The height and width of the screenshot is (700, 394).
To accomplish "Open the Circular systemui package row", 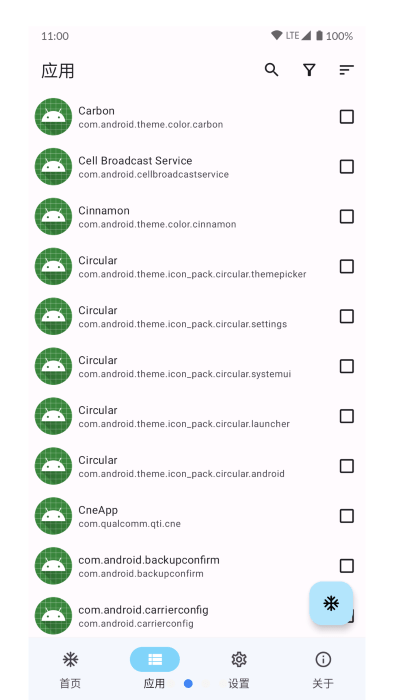I will (x=197, y=367).
